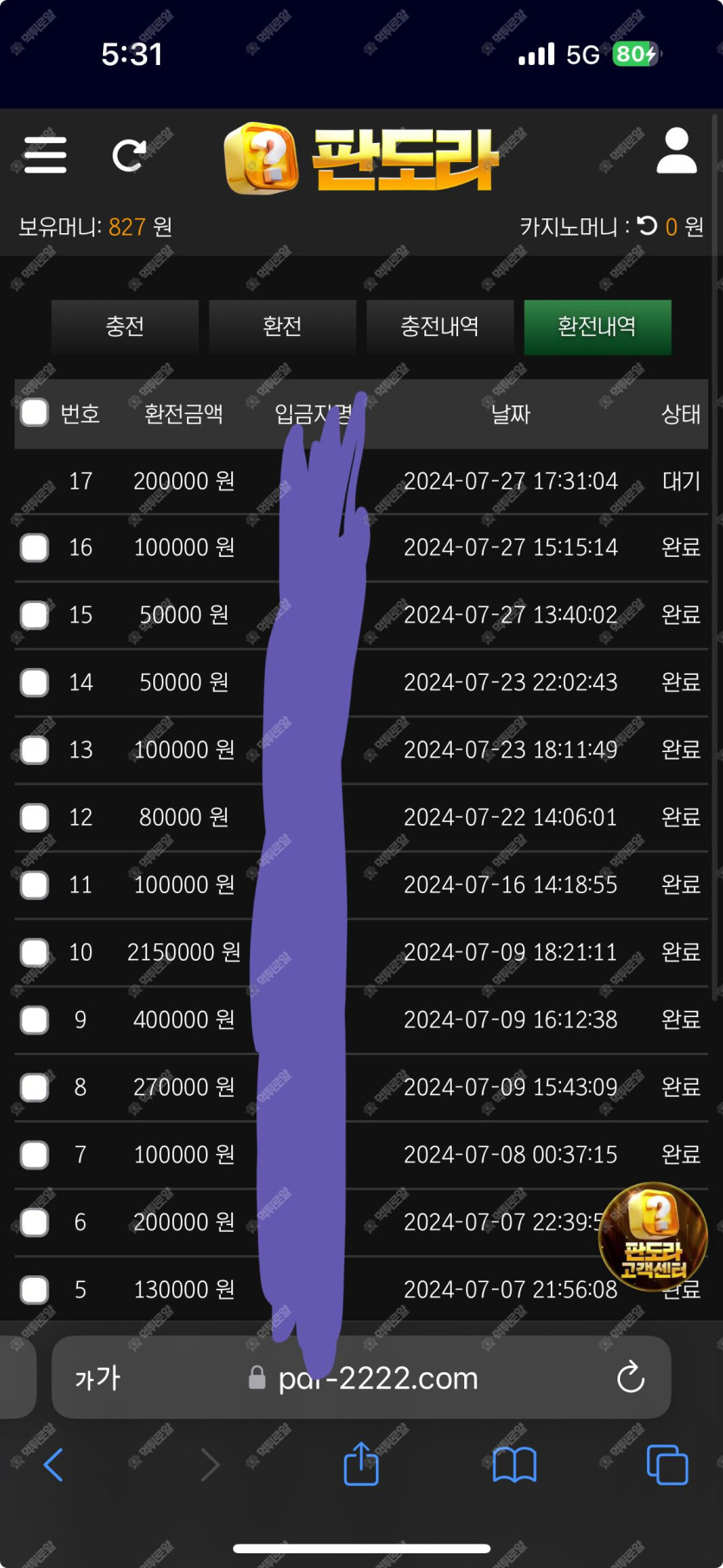
Task: Open the Safari tabs overview
Action: 668,1465
